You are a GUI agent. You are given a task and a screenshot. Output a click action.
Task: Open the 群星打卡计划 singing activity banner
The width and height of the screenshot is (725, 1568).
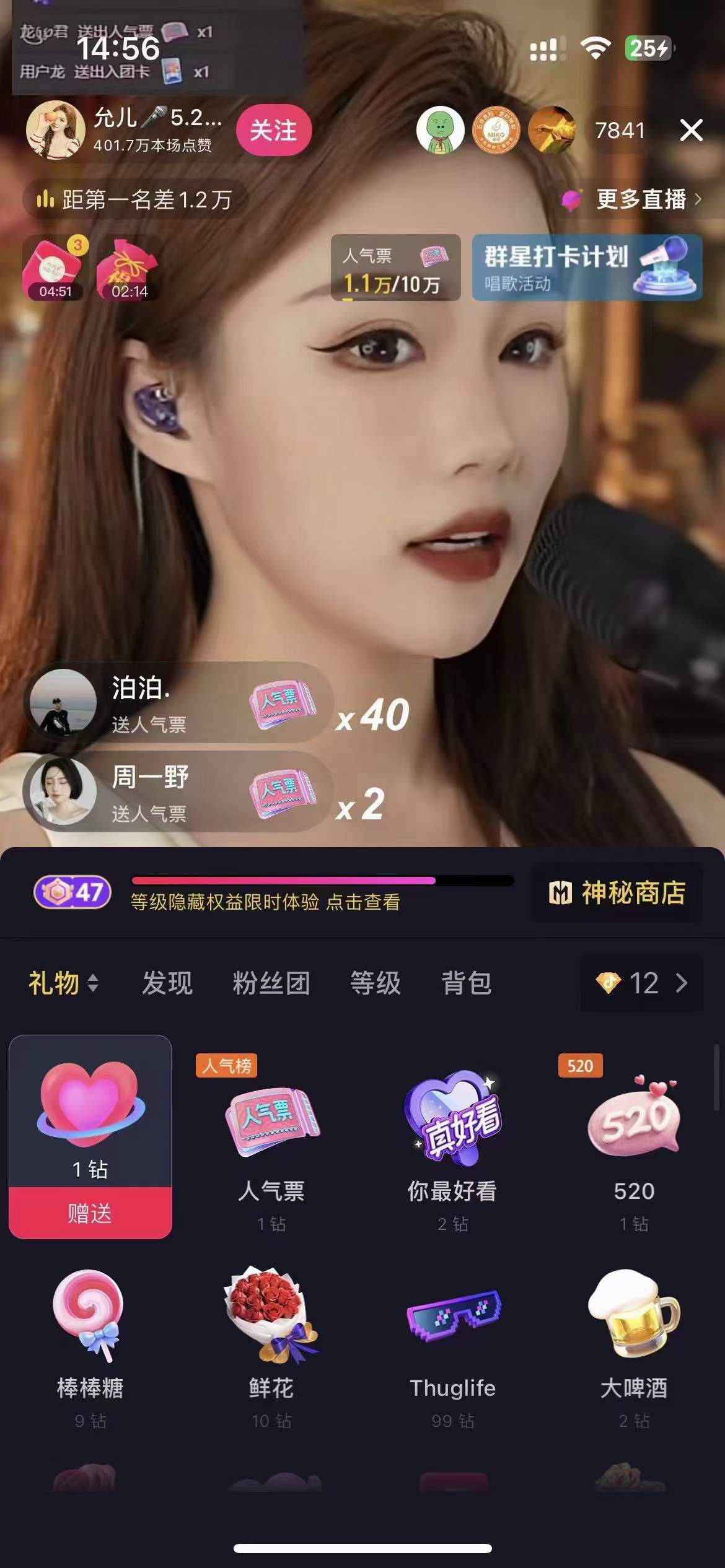587,268
